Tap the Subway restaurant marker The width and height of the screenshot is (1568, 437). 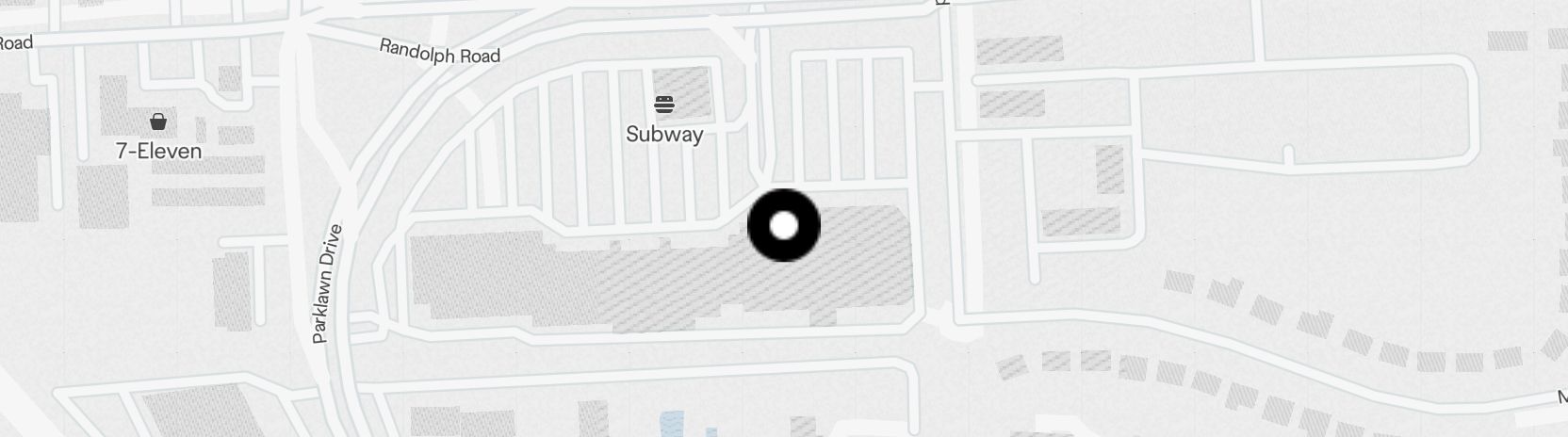point(664,105)
